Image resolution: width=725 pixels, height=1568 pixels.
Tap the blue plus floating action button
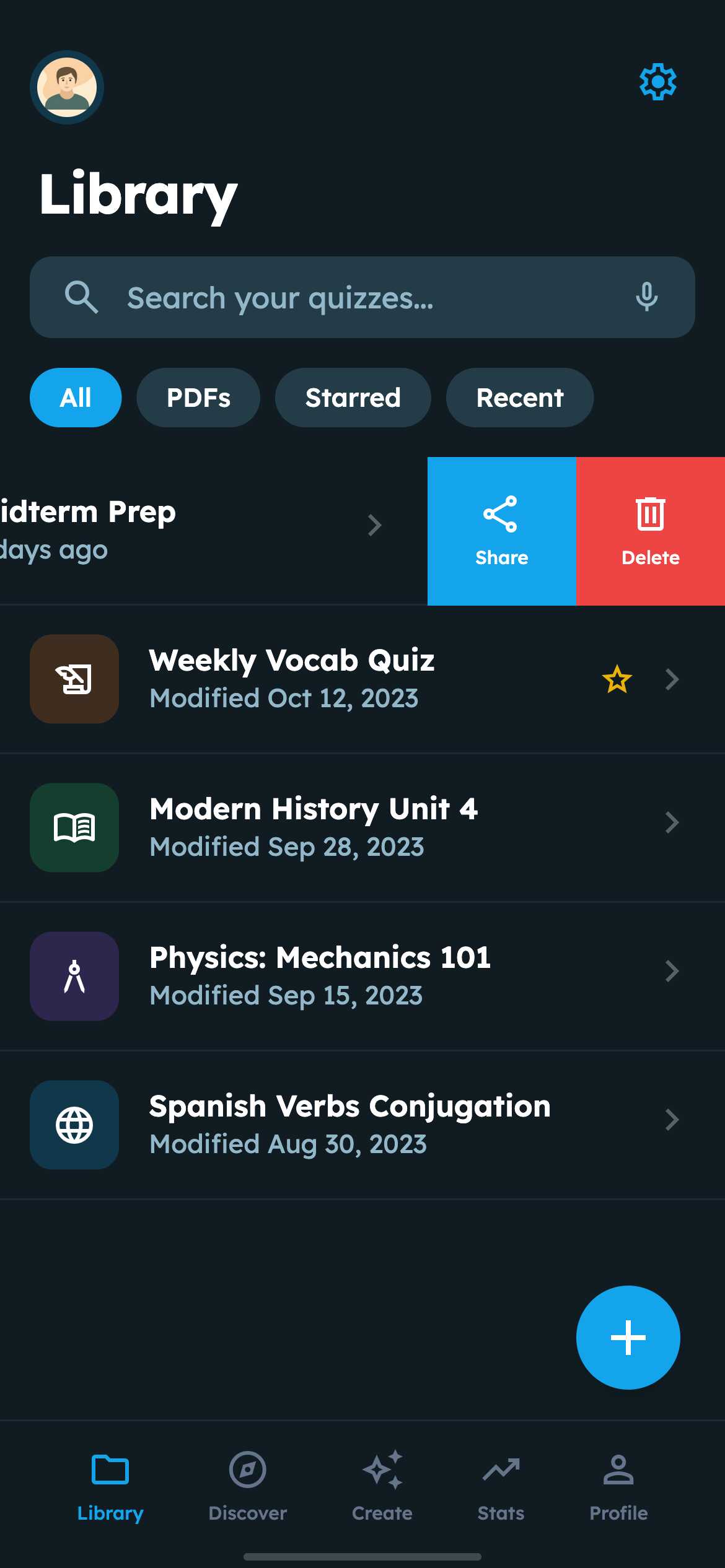point(628,1338)
